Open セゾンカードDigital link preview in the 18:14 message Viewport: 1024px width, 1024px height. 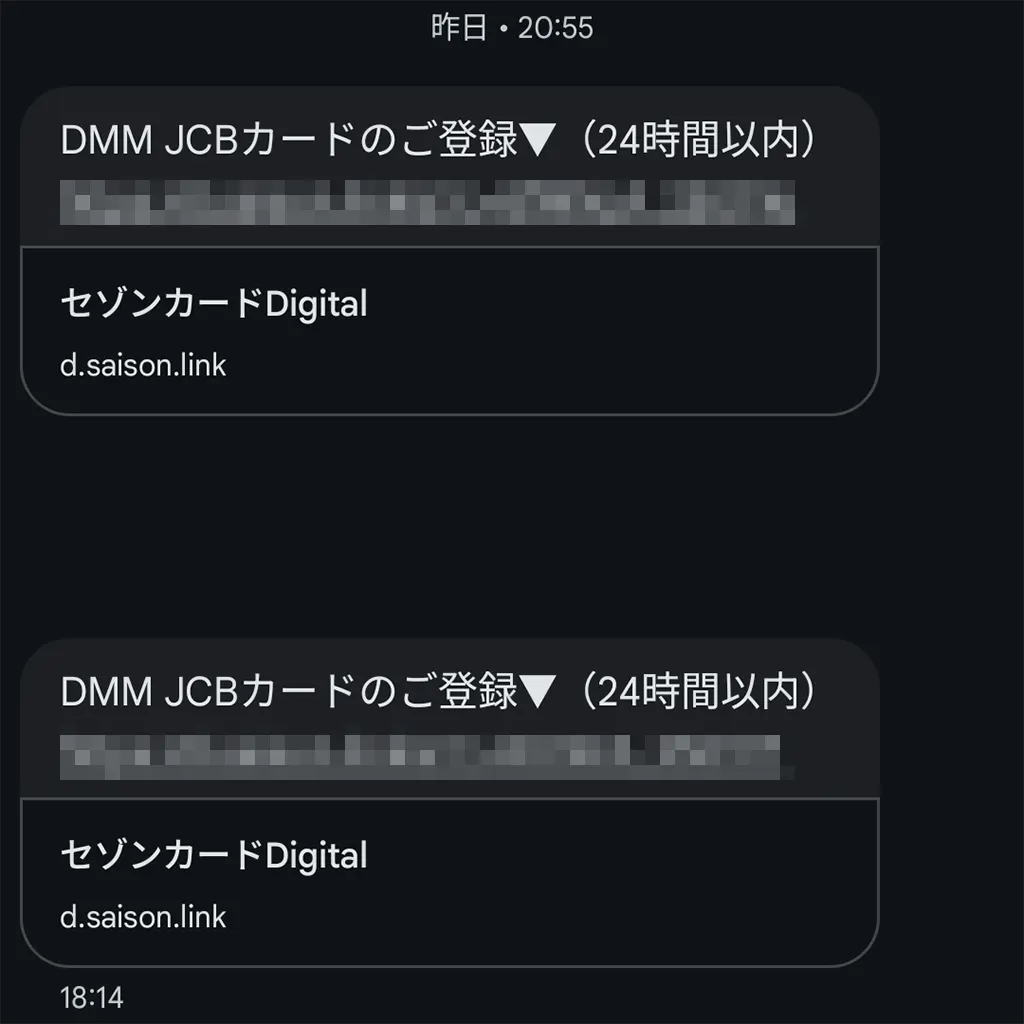coord(448,882)
